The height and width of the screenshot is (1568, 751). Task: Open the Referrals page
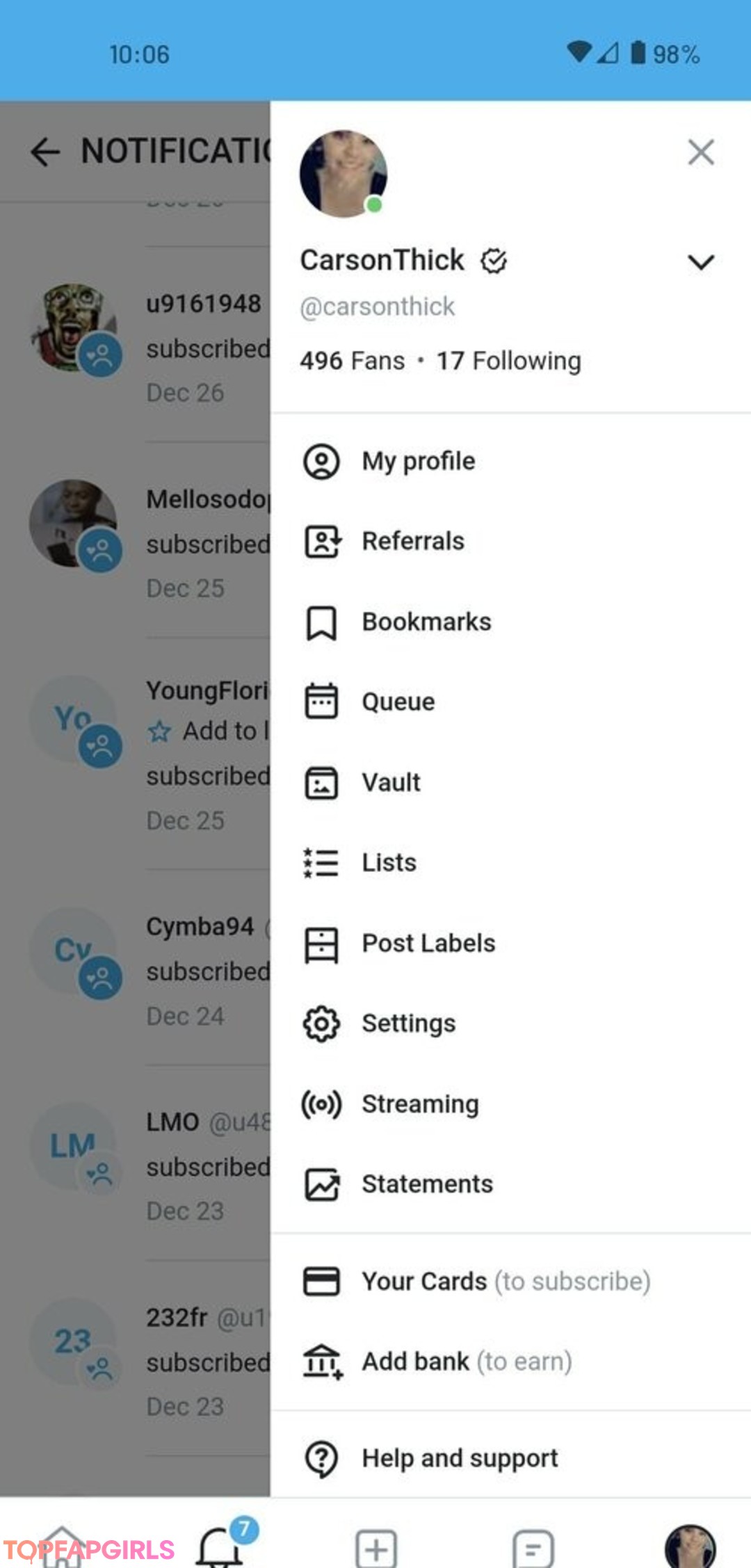pos(510,541)
